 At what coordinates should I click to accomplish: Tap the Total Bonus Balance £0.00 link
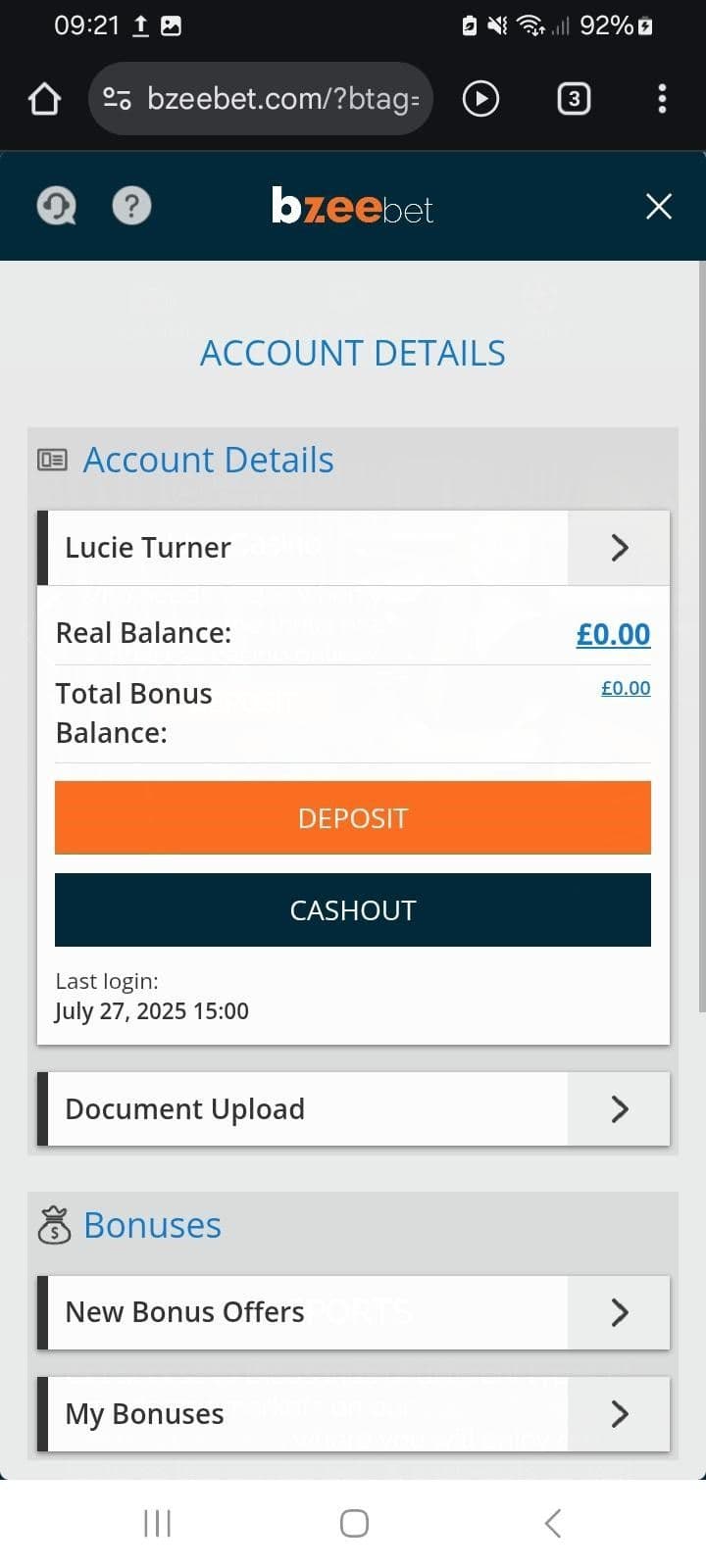[626, 688]
